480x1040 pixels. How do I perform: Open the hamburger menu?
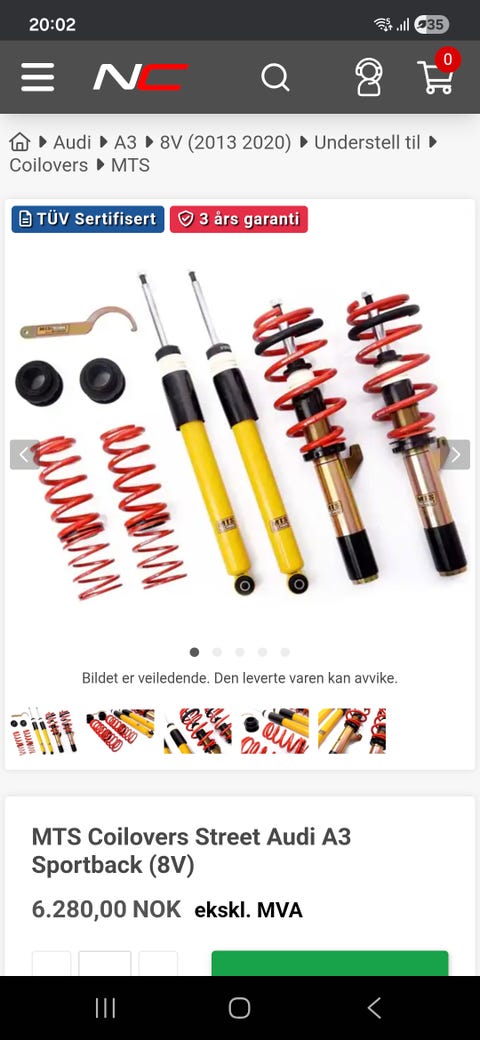(37, 77)
